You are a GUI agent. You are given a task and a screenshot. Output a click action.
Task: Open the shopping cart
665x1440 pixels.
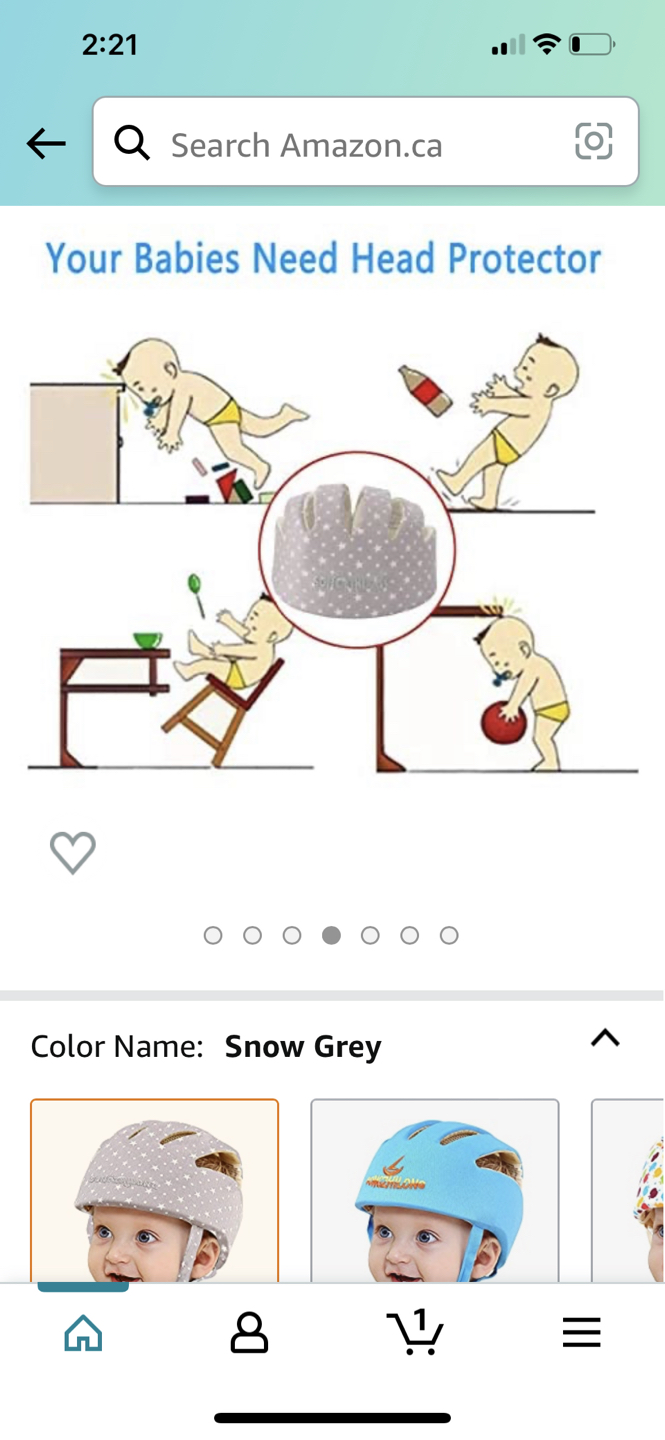click(x=415, y=1332)
